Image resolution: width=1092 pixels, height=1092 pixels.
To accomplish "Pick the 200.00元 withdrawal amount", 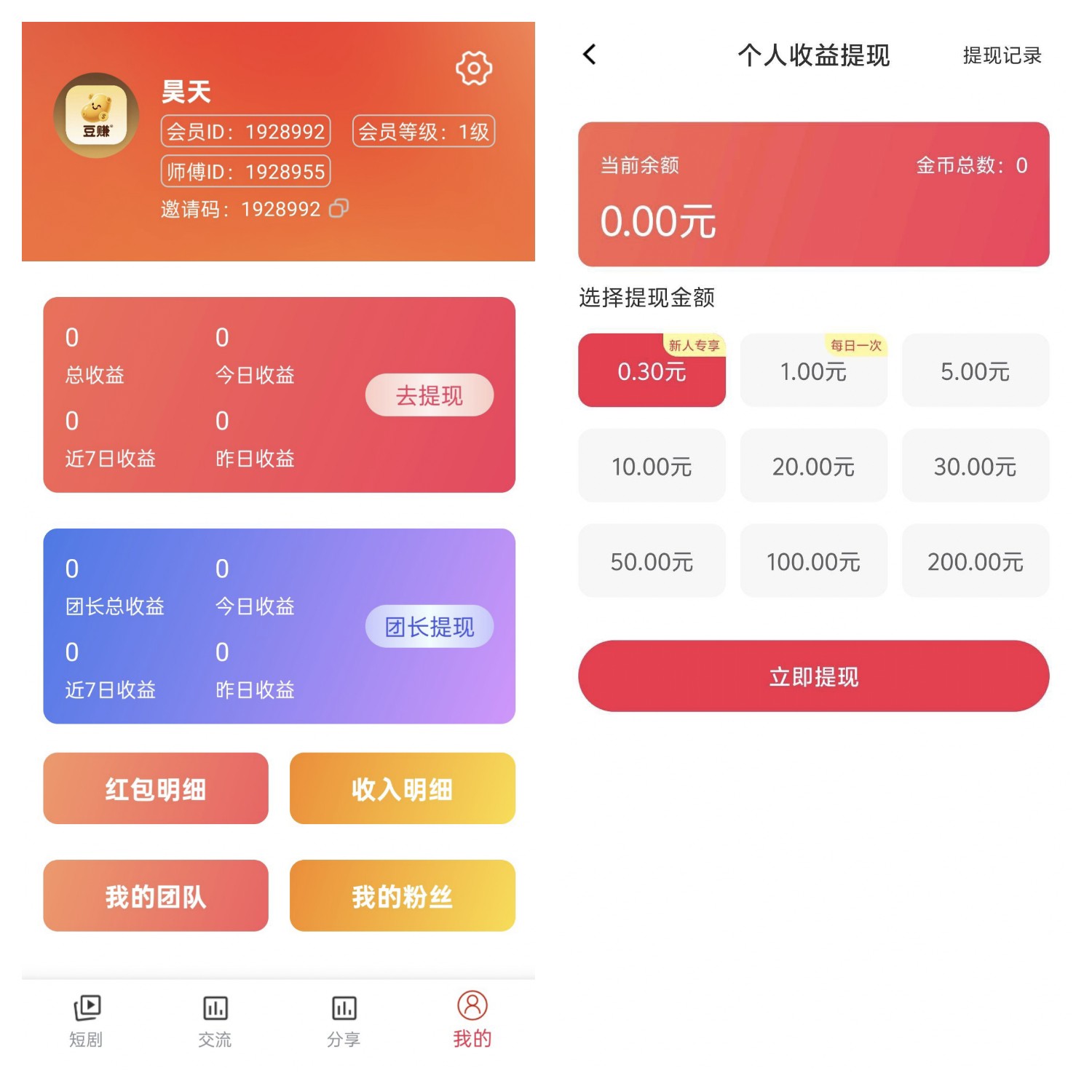I will coord(975,561).
